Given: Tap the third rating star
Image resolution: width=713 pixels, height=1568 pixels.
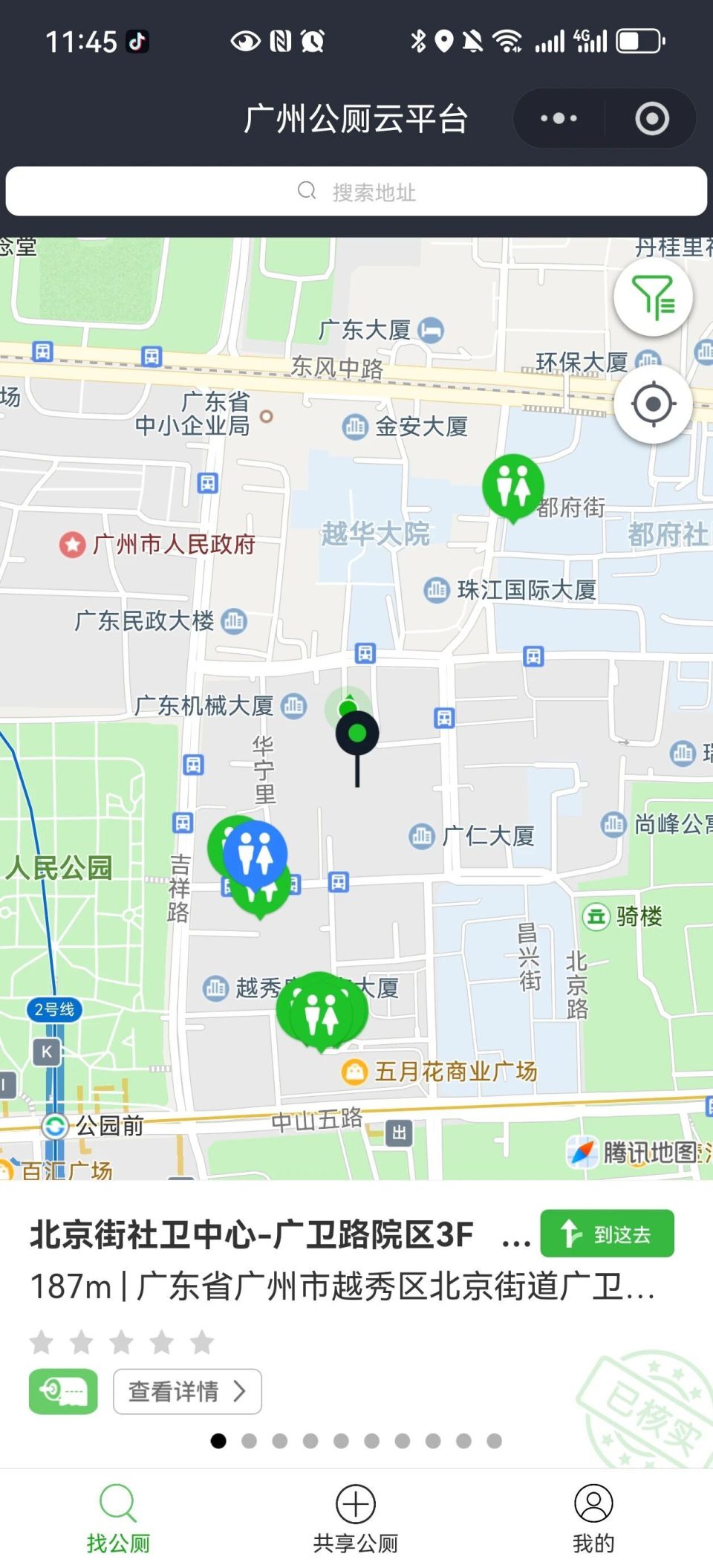Looking at the screenshot, I should 120,1342.
